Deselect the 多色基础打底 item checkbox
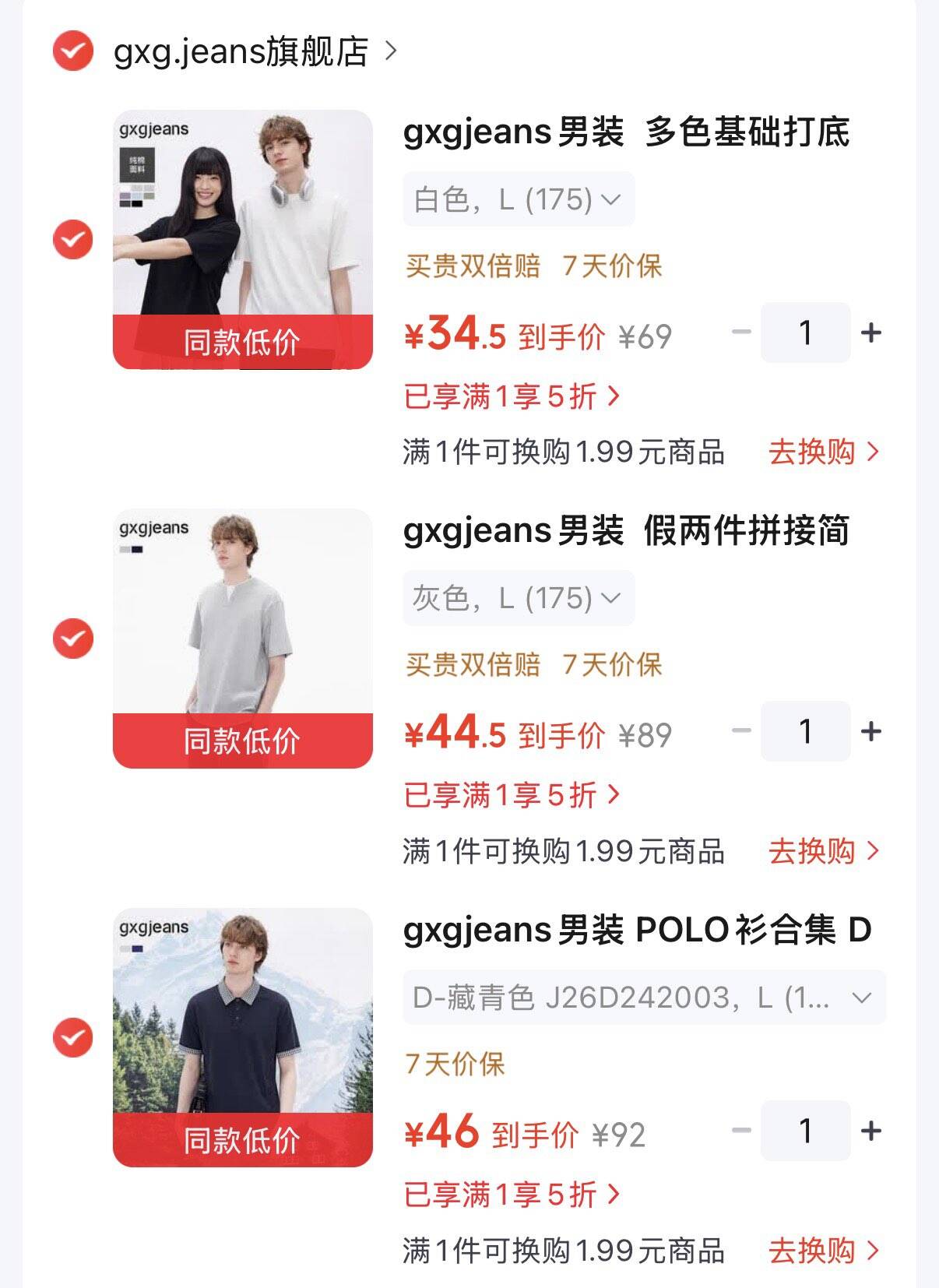Screen dimensions: 939x1288 click(72, 240)
